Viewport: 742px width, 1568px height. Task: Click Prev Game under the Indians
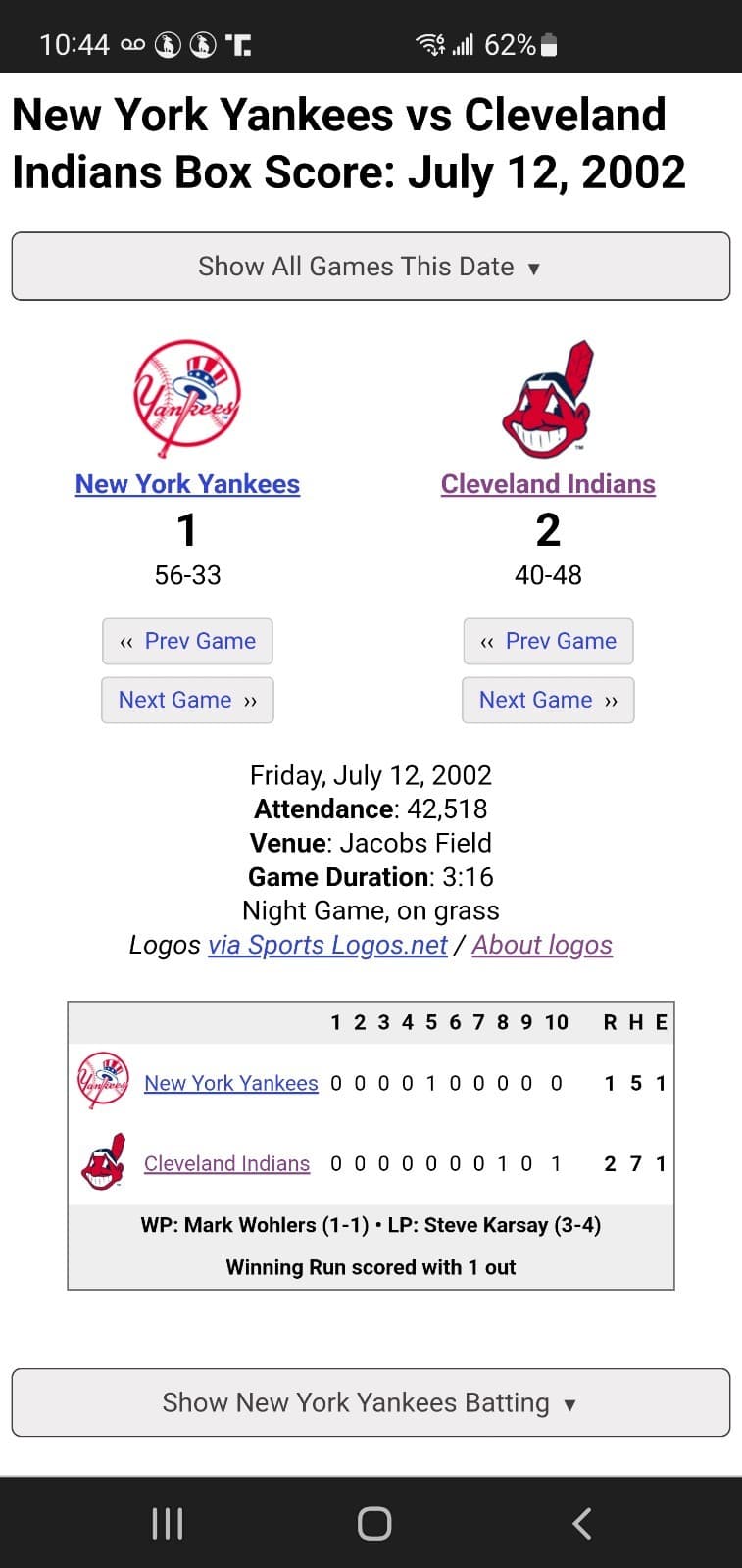click(x=548, y=641)
